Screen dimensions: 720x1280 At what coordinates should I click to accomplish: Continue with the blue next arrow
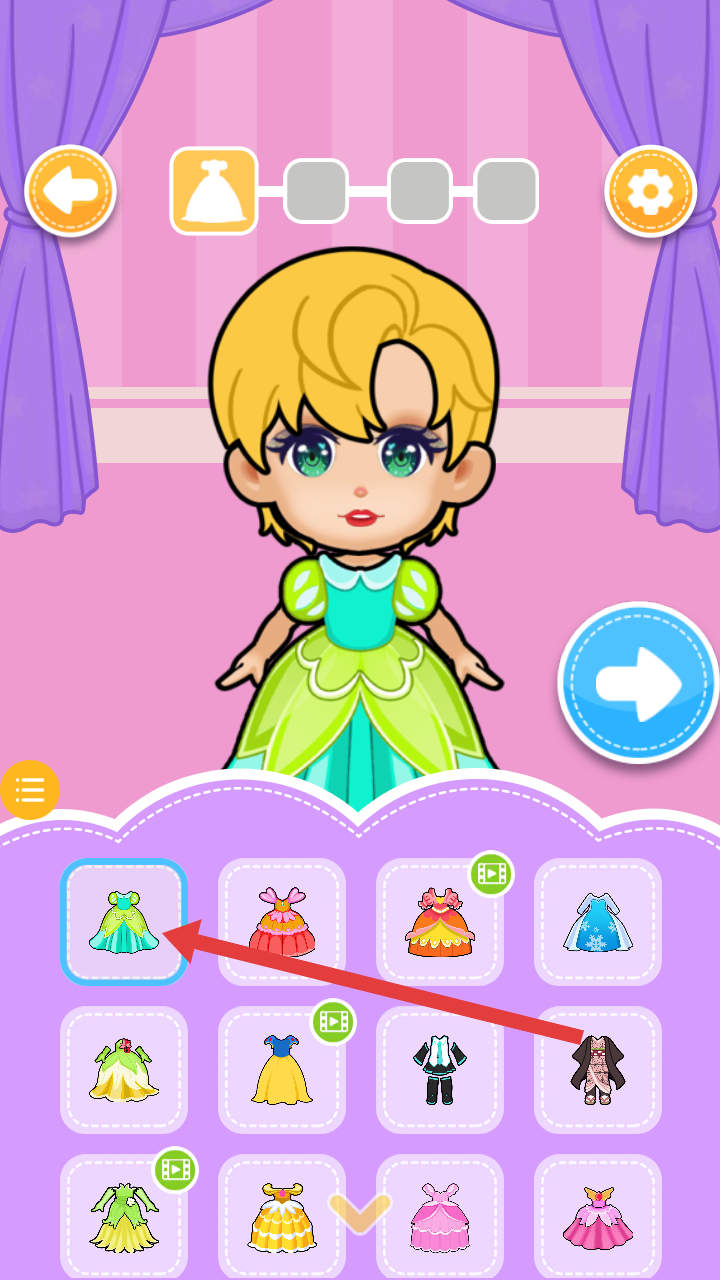click(638, 683)
